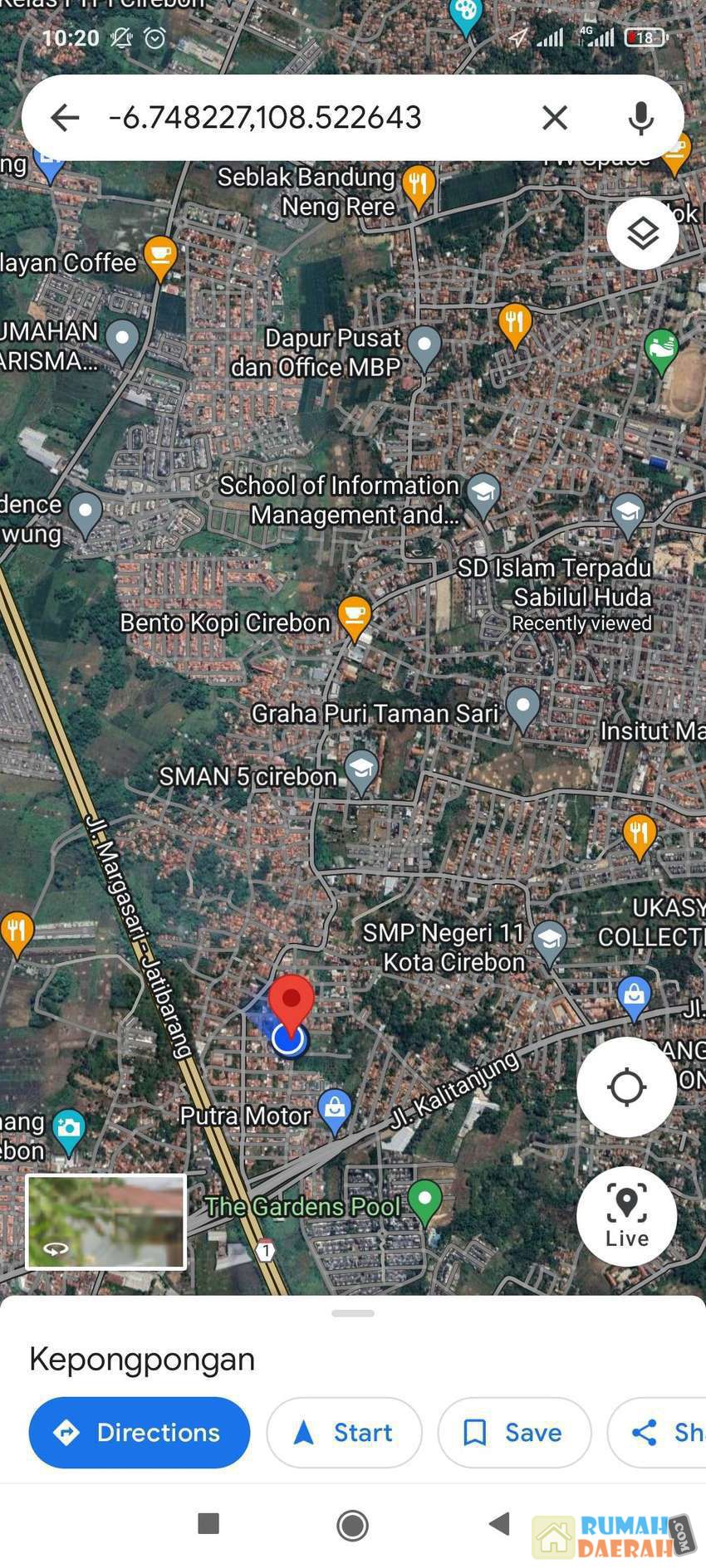Center the map on my location
The height and width of the screenshot is (1568, 706).
(x=626, y=1087)
